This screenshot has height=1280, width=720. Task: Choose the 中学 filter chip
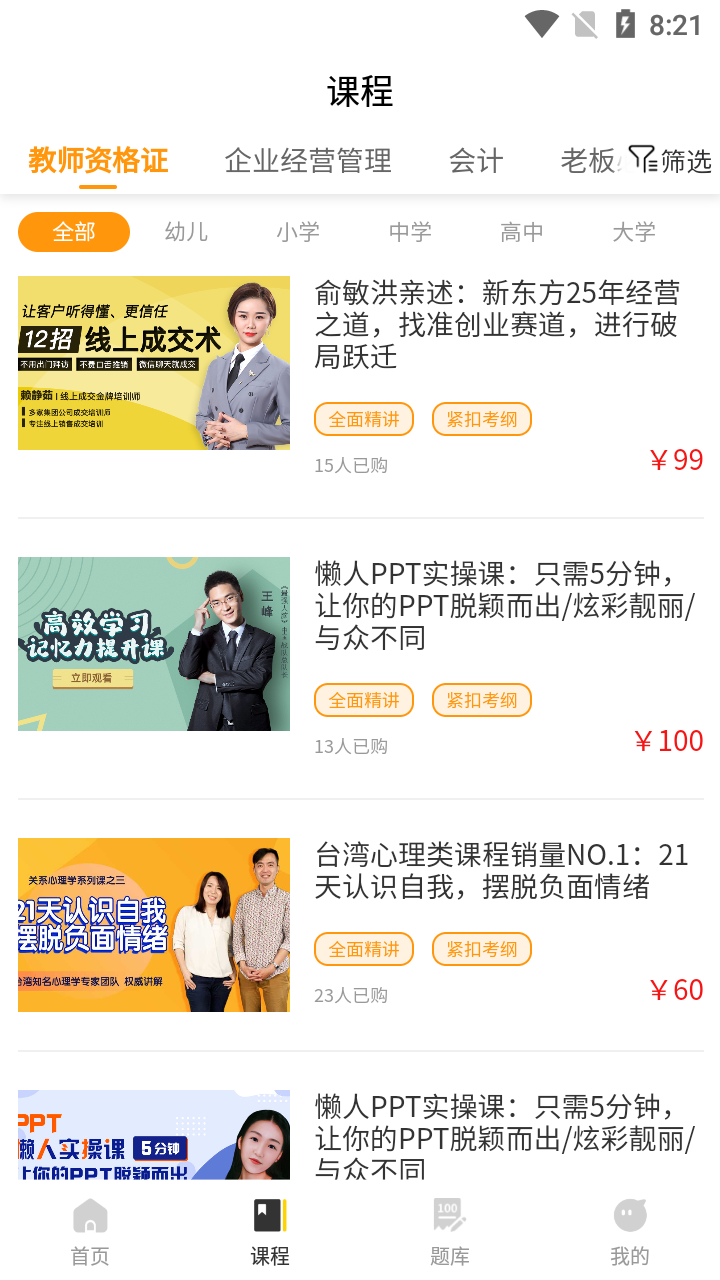point(410,232)
